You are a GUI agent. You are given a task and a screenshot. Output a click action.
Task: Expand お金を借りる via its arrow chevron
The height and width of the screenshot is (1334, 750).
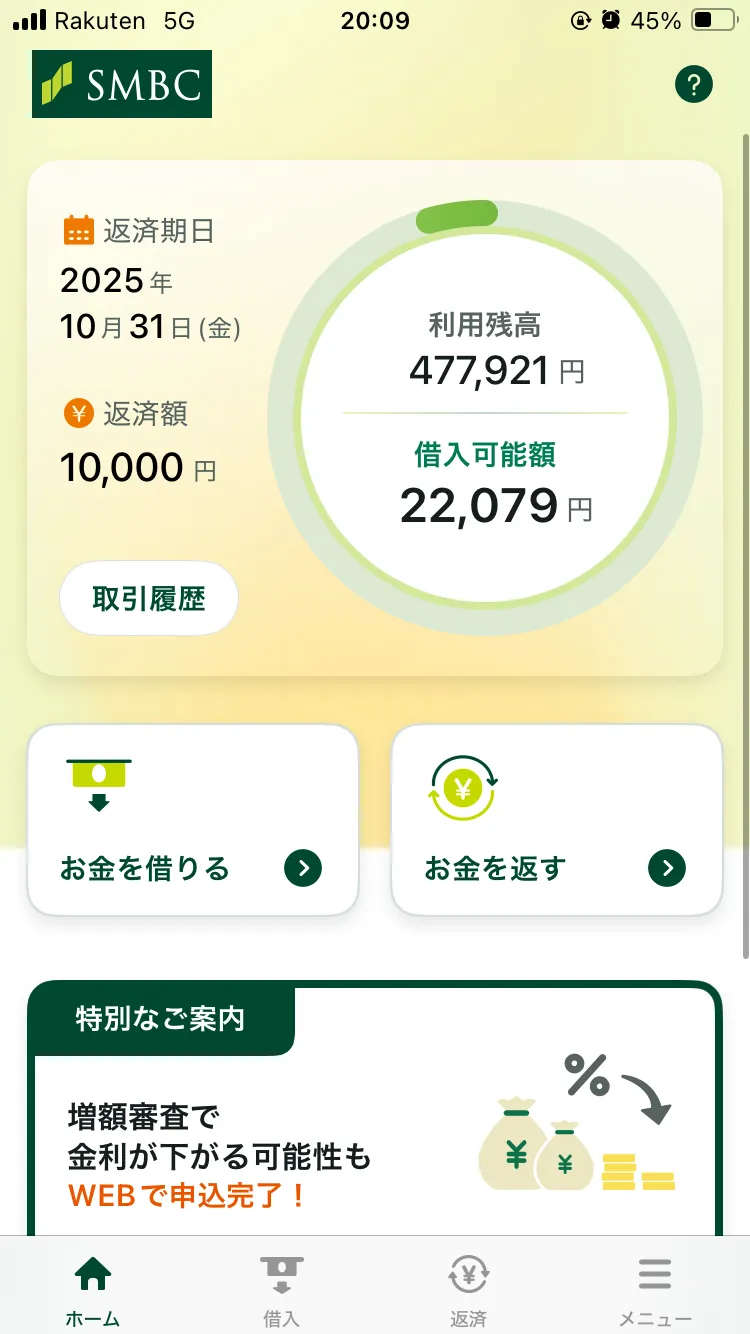pyautogui.click(x=302, y=868)
